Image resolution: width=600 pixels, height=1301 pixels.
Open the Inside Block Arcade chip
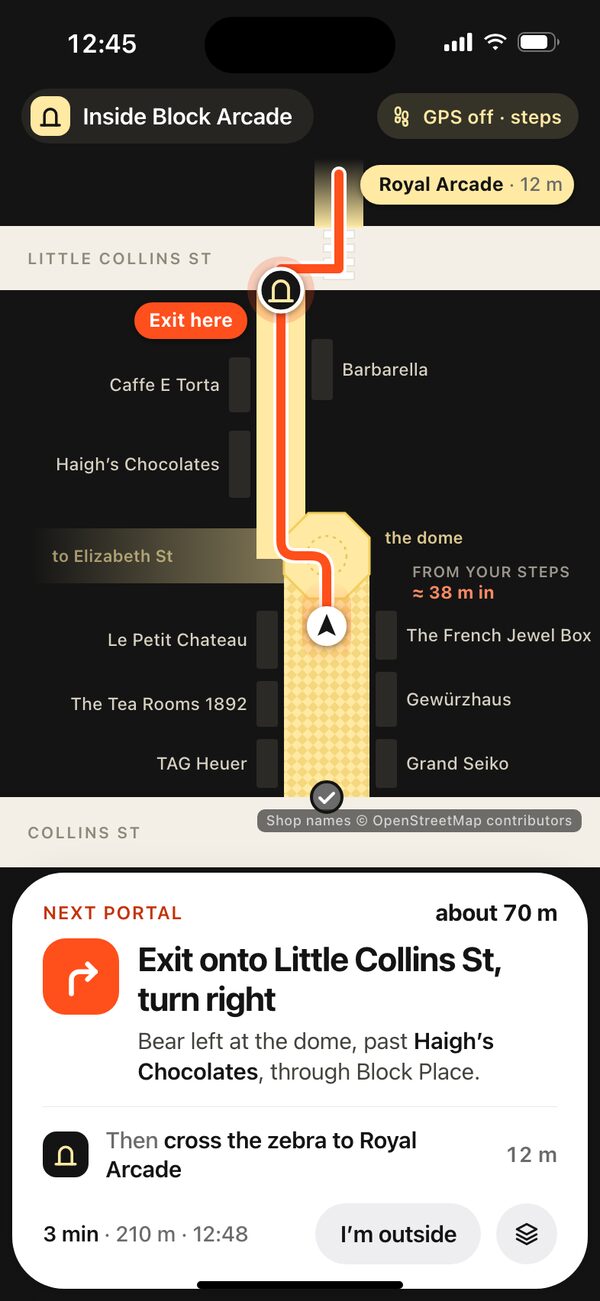(167, 117)
